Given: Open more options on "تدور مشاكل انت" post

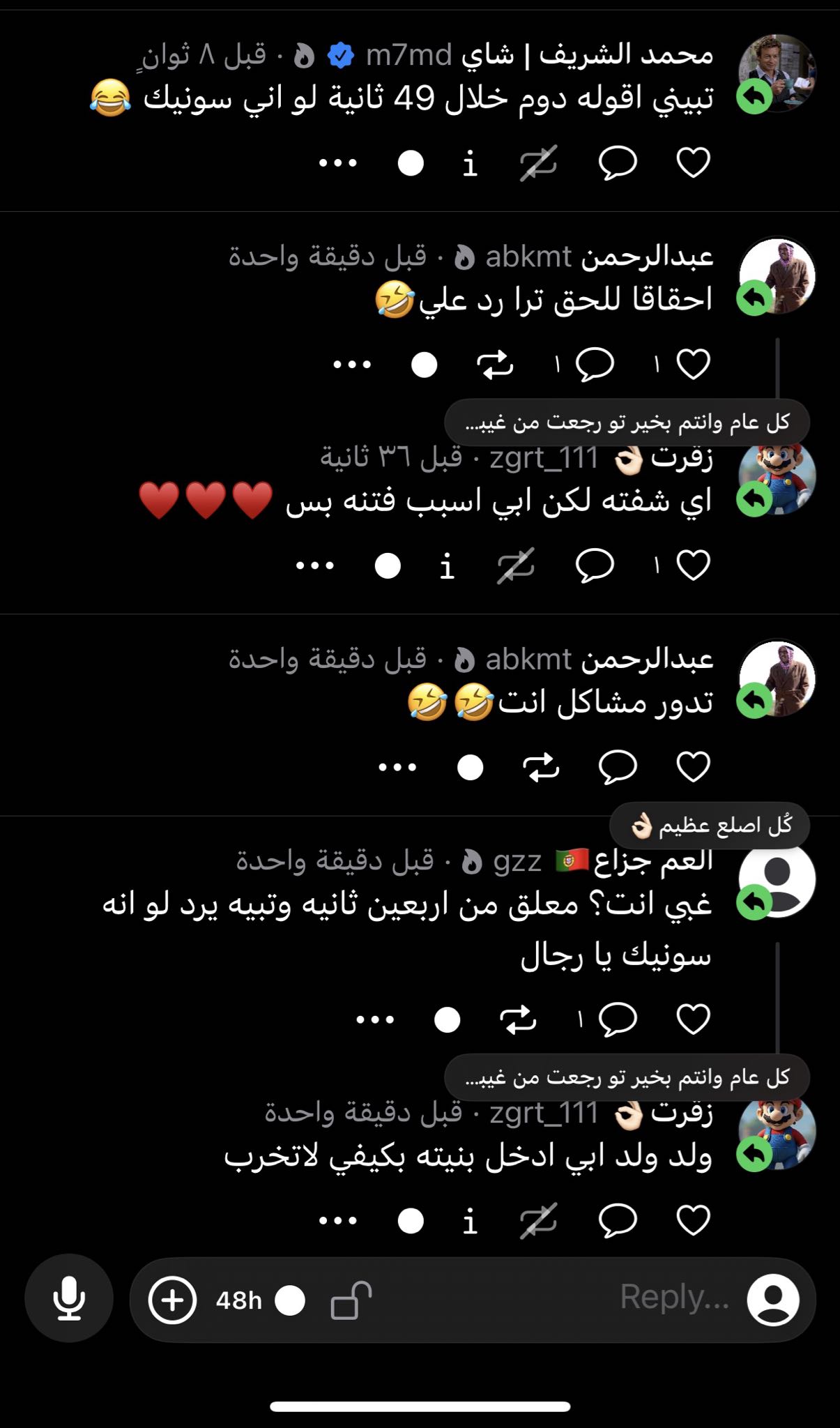Looking at the screenshot, I should click(397, 767).
